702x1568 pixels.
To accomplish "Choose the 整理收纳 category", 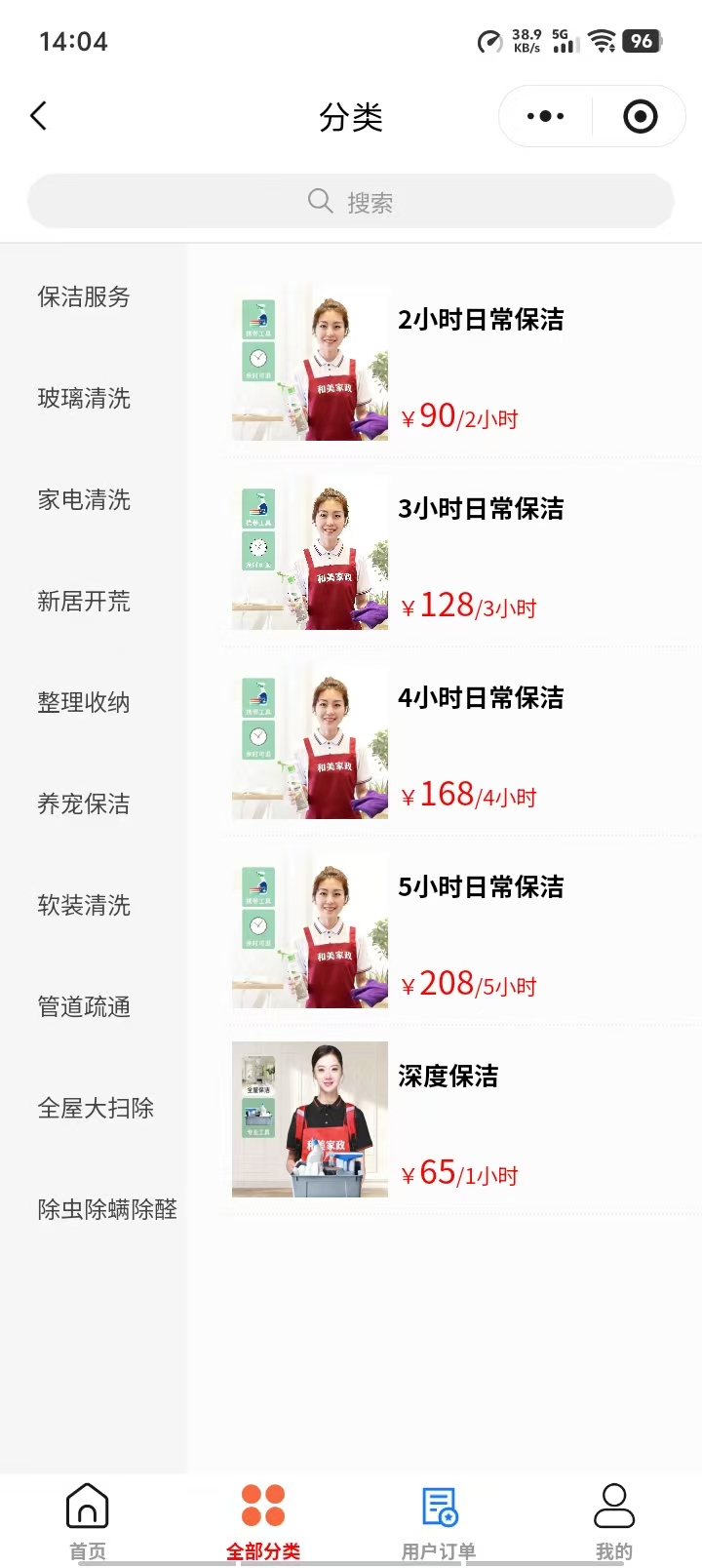I will tap(84, 702).
